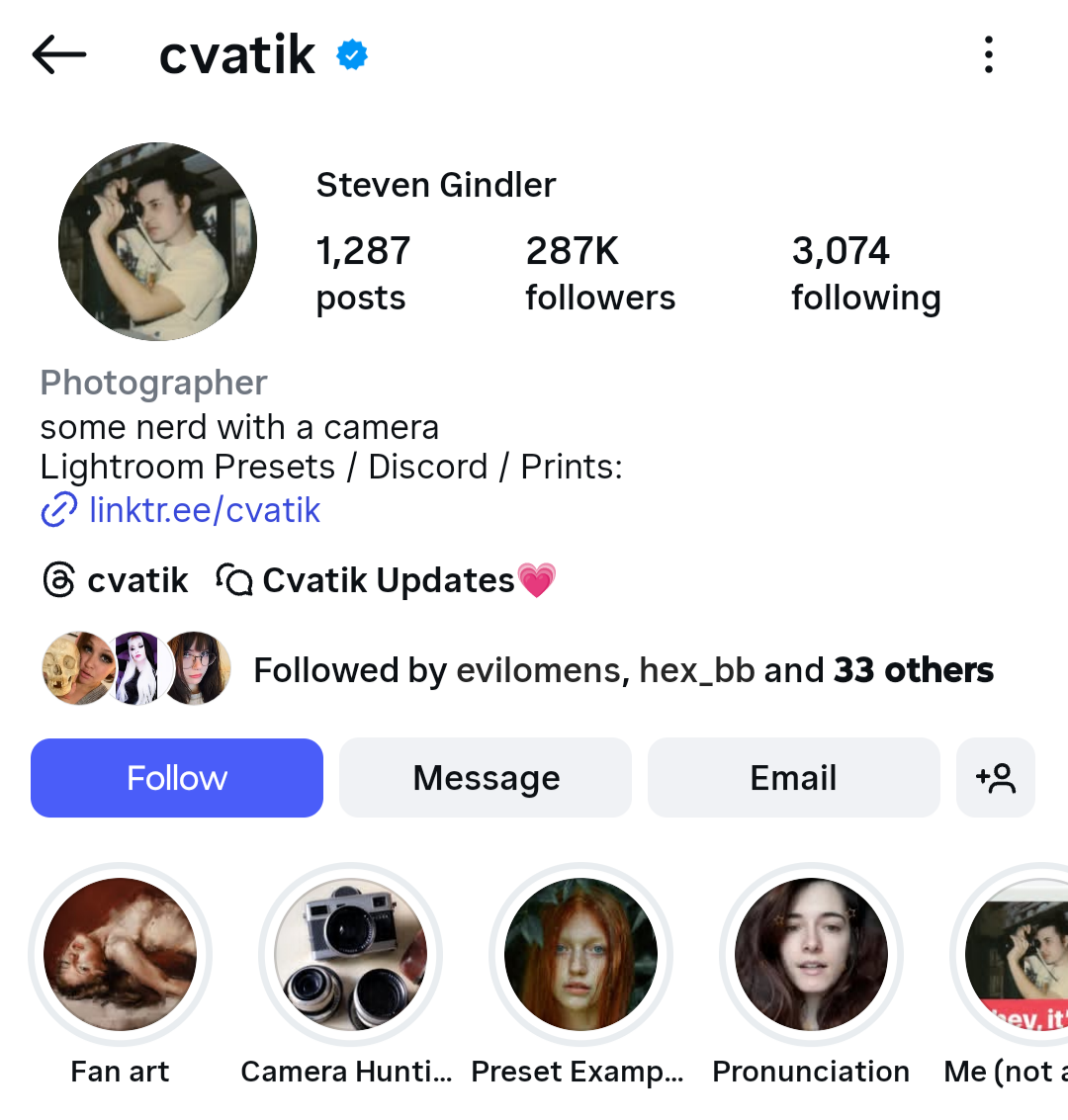Screen dimensions: 1068x1120
Task: Join the Cvatik Updates channel
Action: coord(388,580)
